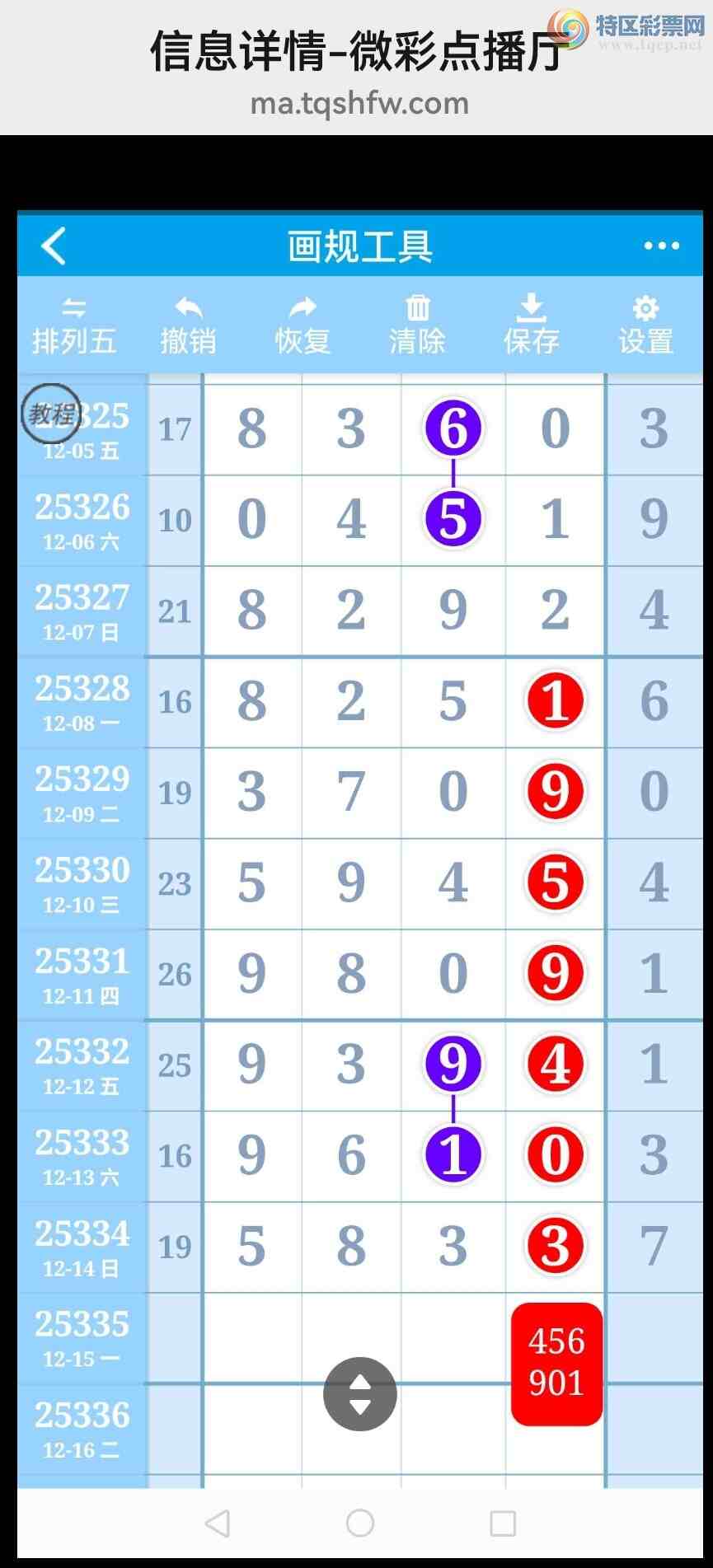
Task: Open the three-dot overflow menu
Action: [661, 246]
